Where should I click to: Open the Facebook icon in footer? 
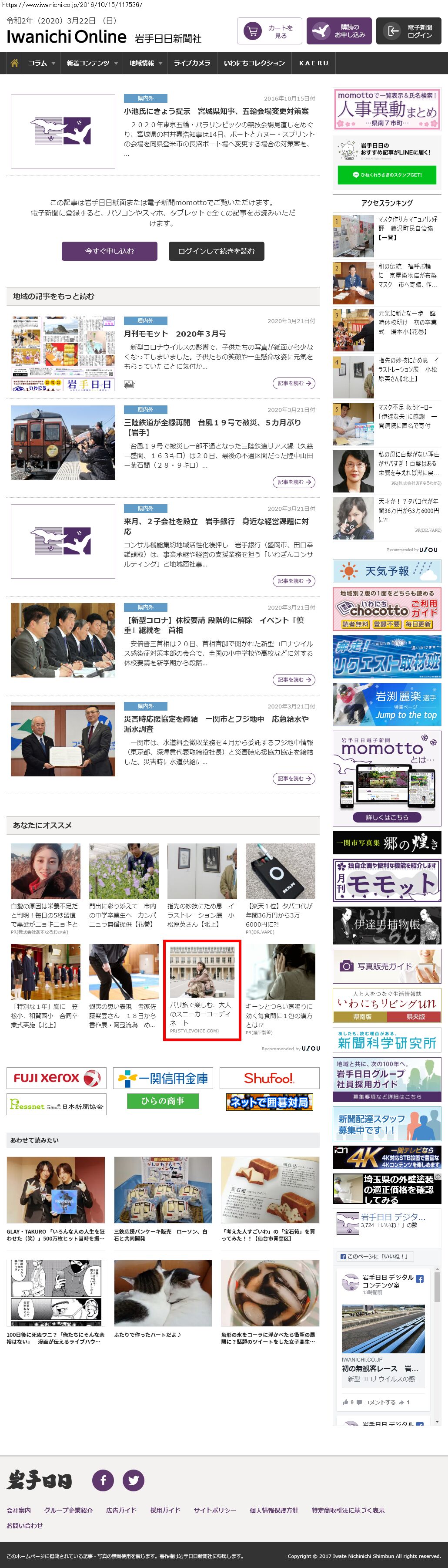[x=103, y=1480]
